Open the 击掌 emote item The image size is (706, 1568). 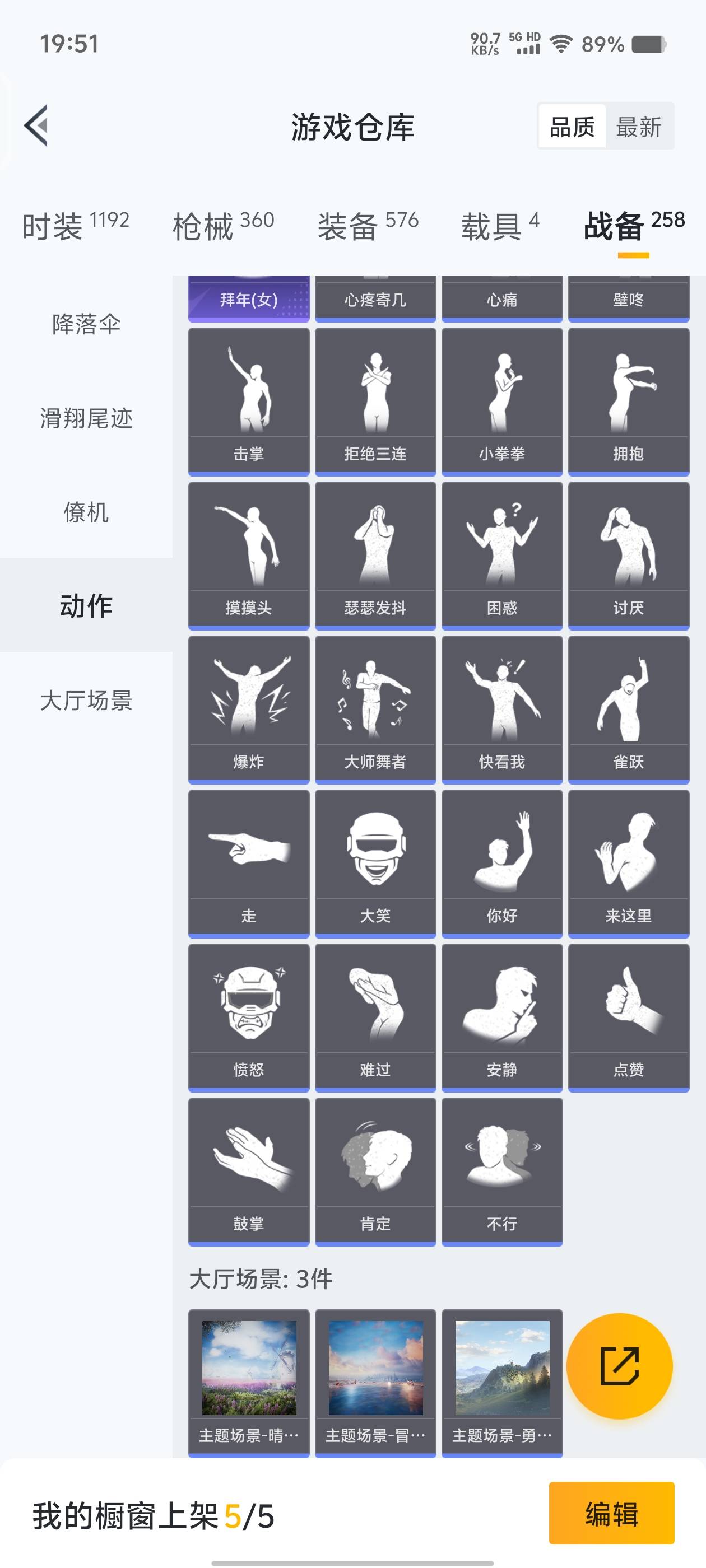[249, 400]
